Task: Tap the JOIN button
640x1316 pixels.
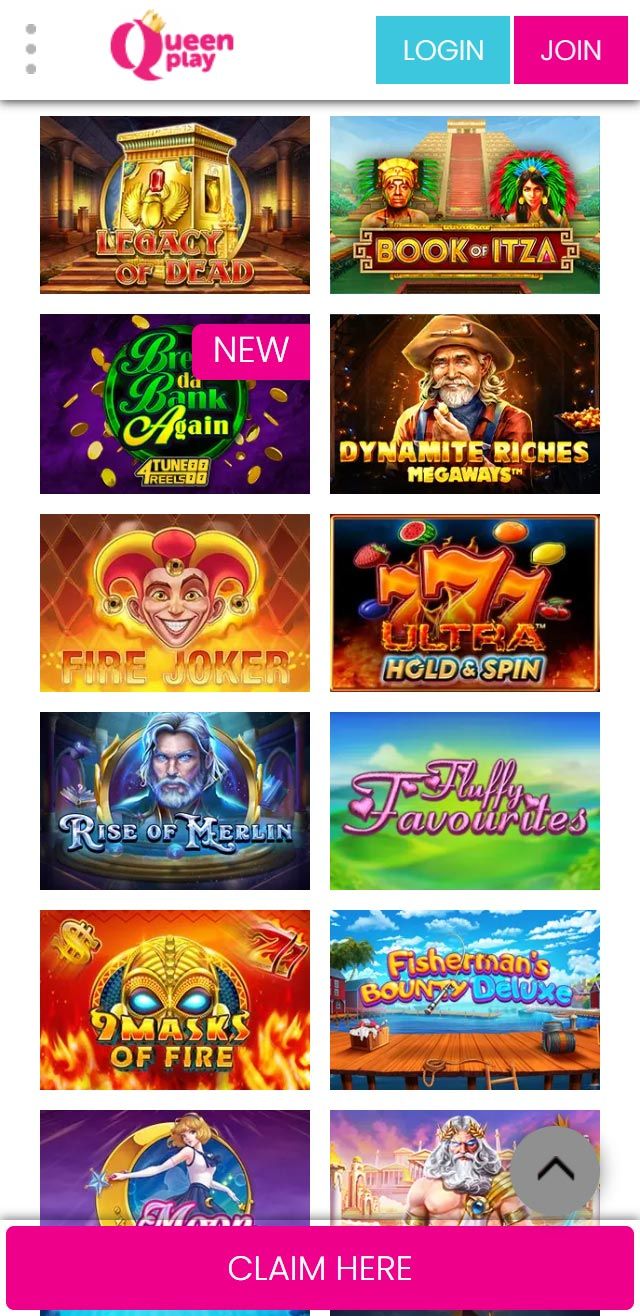Action: (x=570, y=50)
